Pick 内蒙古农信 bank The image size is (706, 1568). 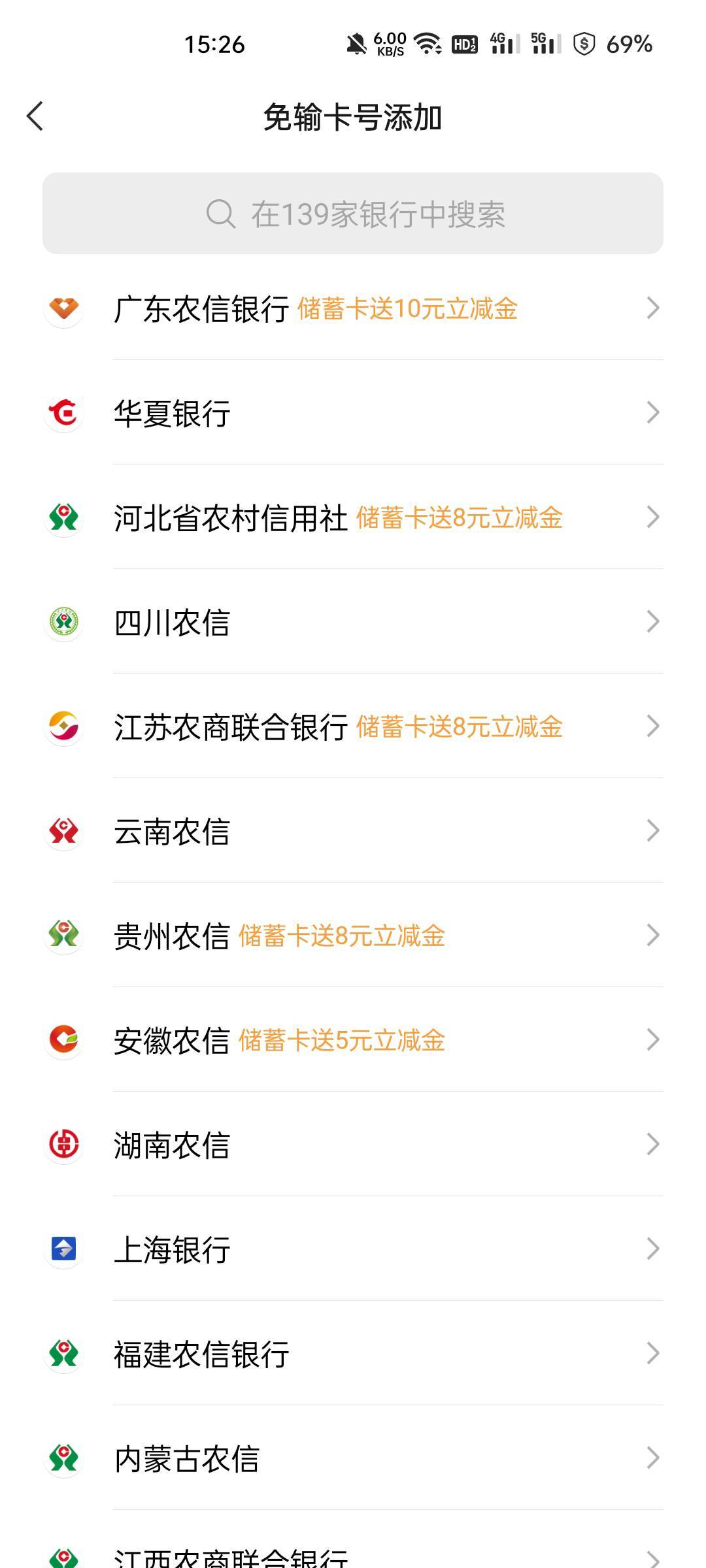tap(353, 1458)
